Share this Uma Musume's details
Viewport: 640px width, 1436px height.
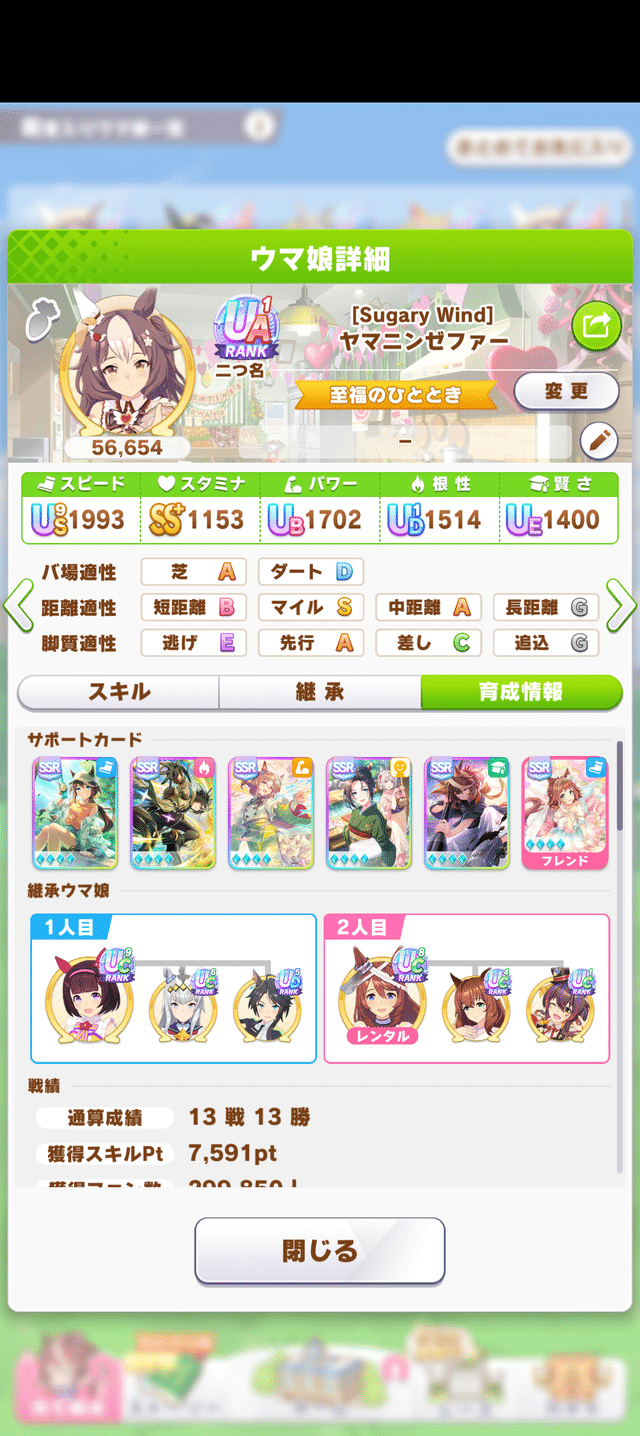(596, 325)
